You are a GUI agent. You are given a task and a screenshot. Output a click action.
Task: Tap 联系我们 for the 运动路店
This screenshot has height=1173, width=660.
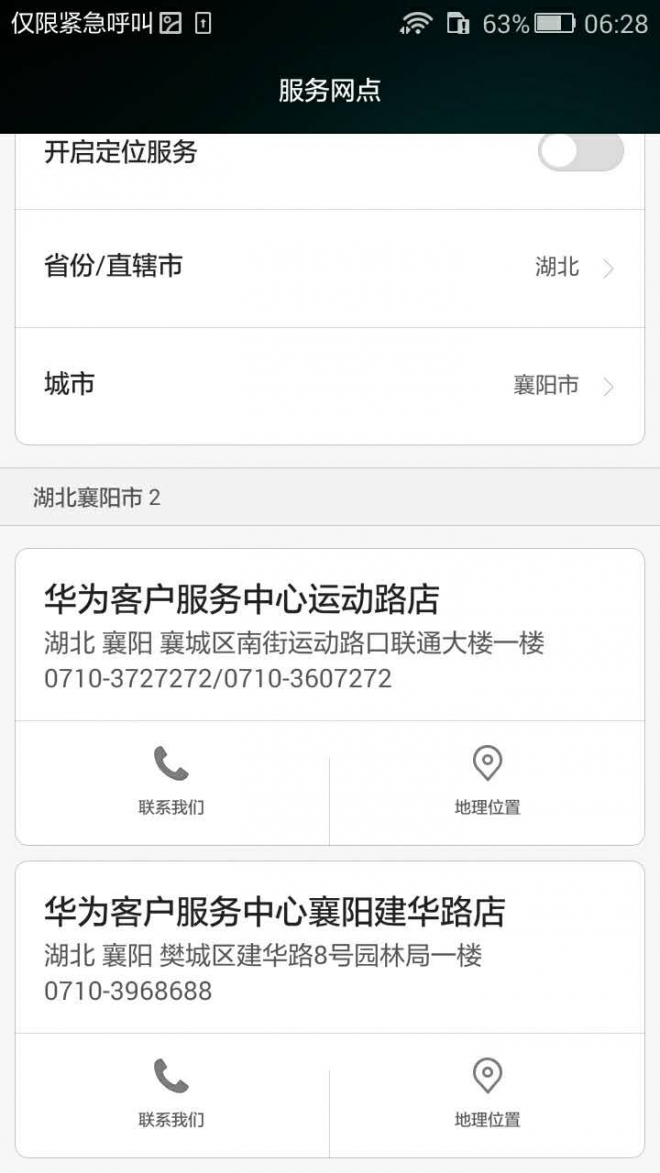point(172,782)
